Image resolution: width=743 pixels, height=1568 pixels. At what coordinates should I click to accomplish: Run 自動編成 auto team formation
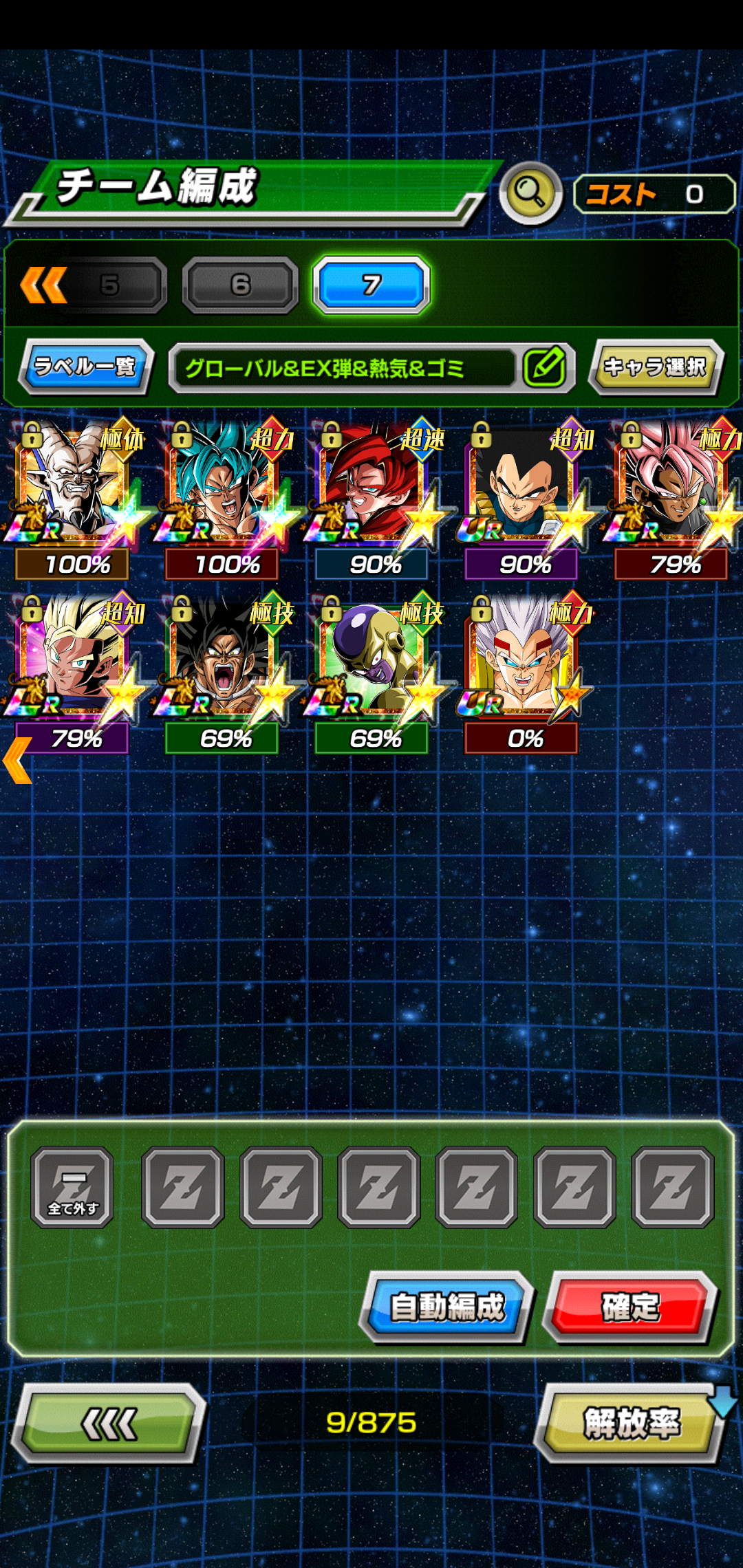pyautogui.click(x=447, y=1306)
